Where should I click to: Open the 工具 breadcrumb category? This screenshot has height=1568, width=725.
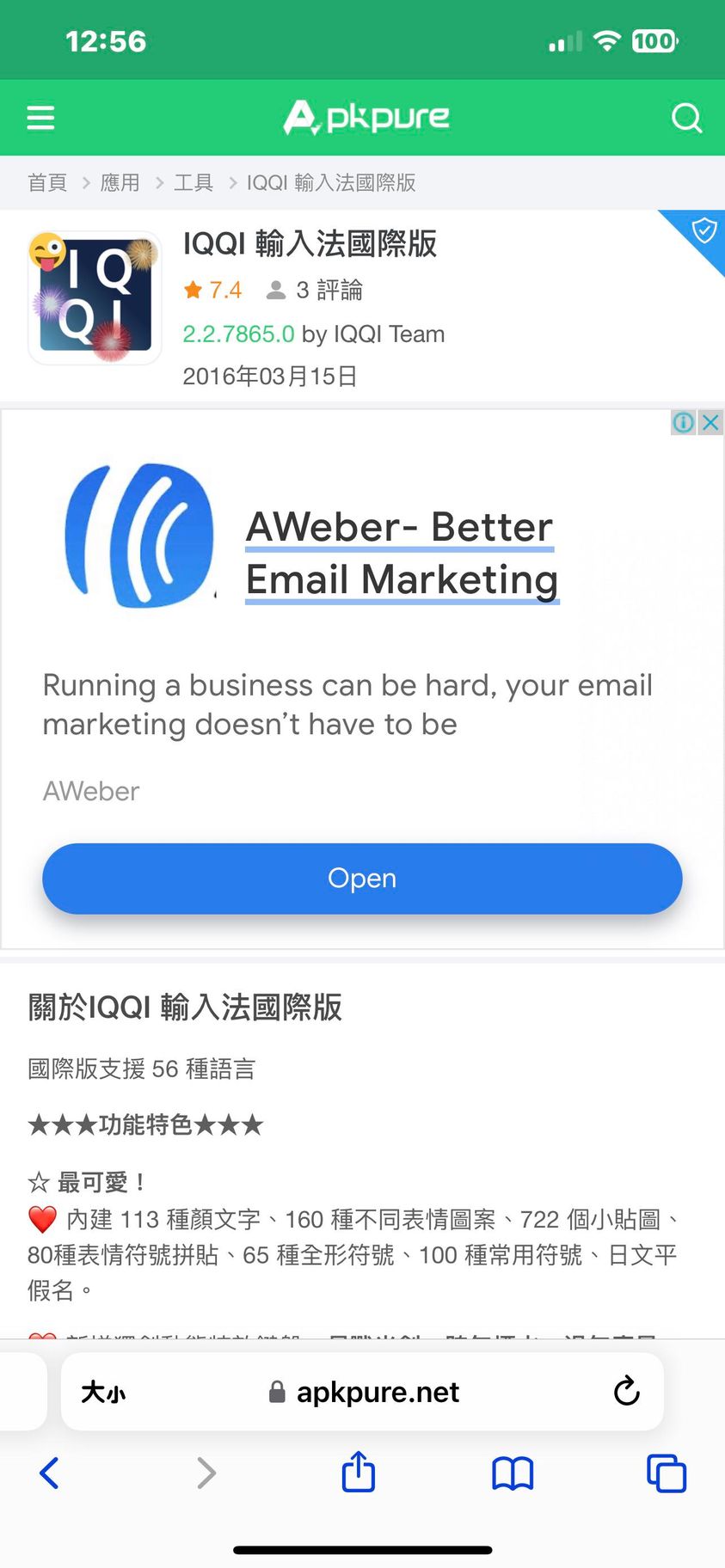[193, 182]
